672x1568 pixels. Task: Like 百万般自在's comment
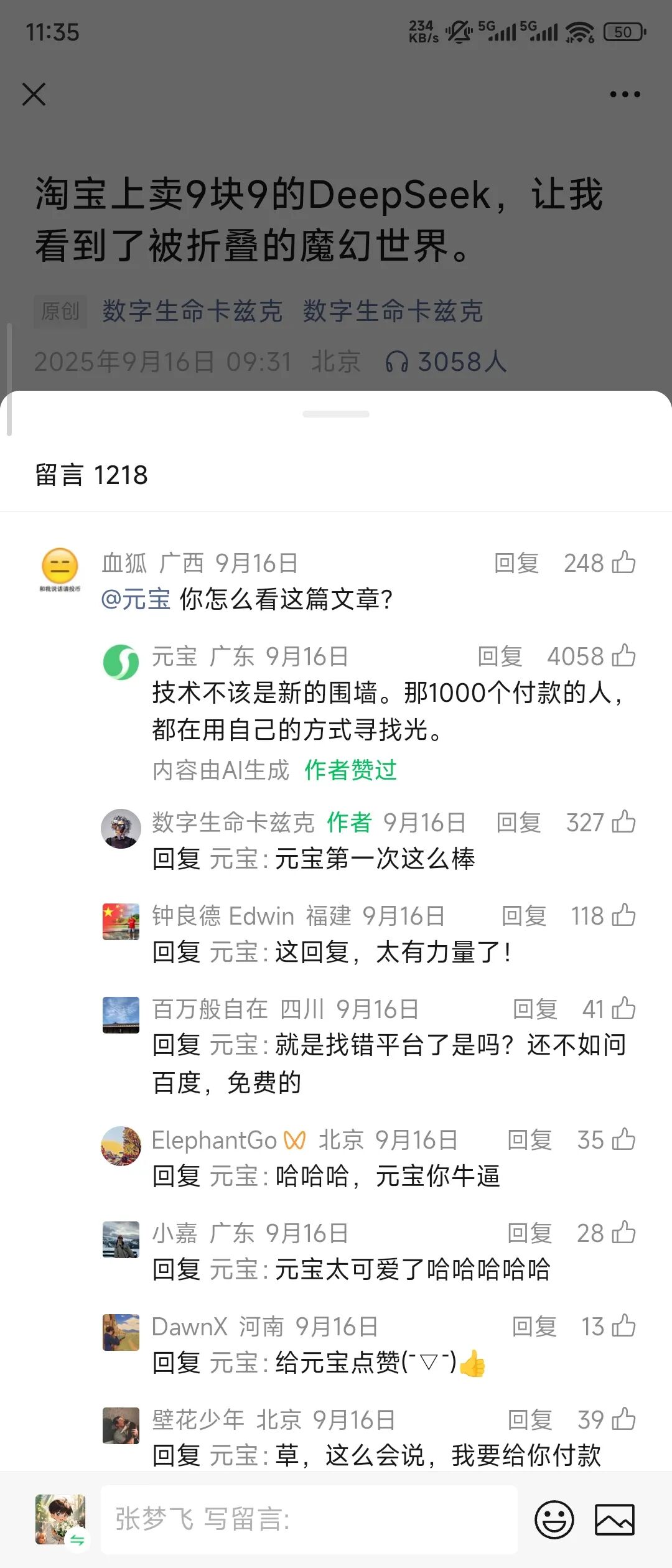tap(623, 1009)
